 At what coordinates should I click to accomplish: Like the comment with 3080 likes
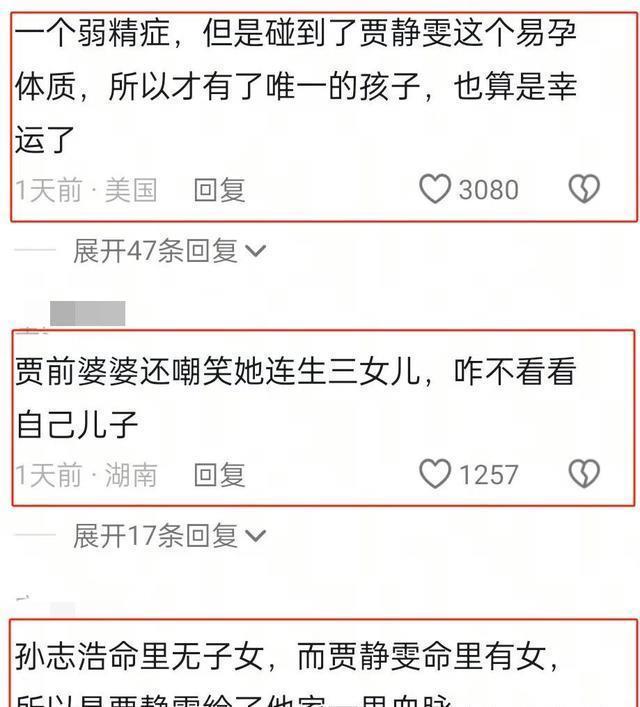click(435, 189)
